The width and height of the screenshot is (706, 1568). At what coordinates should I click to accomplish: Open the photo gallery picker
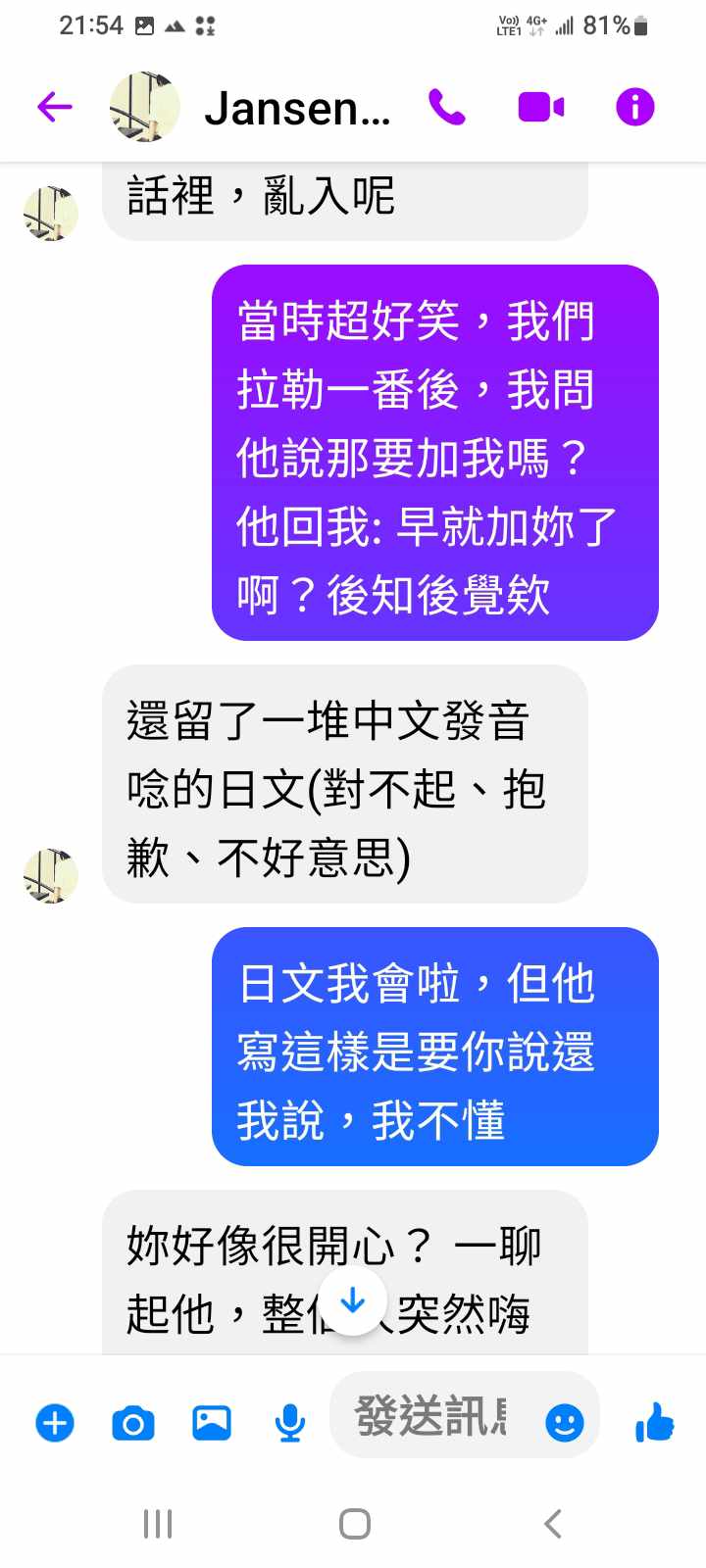(212, 1422)
